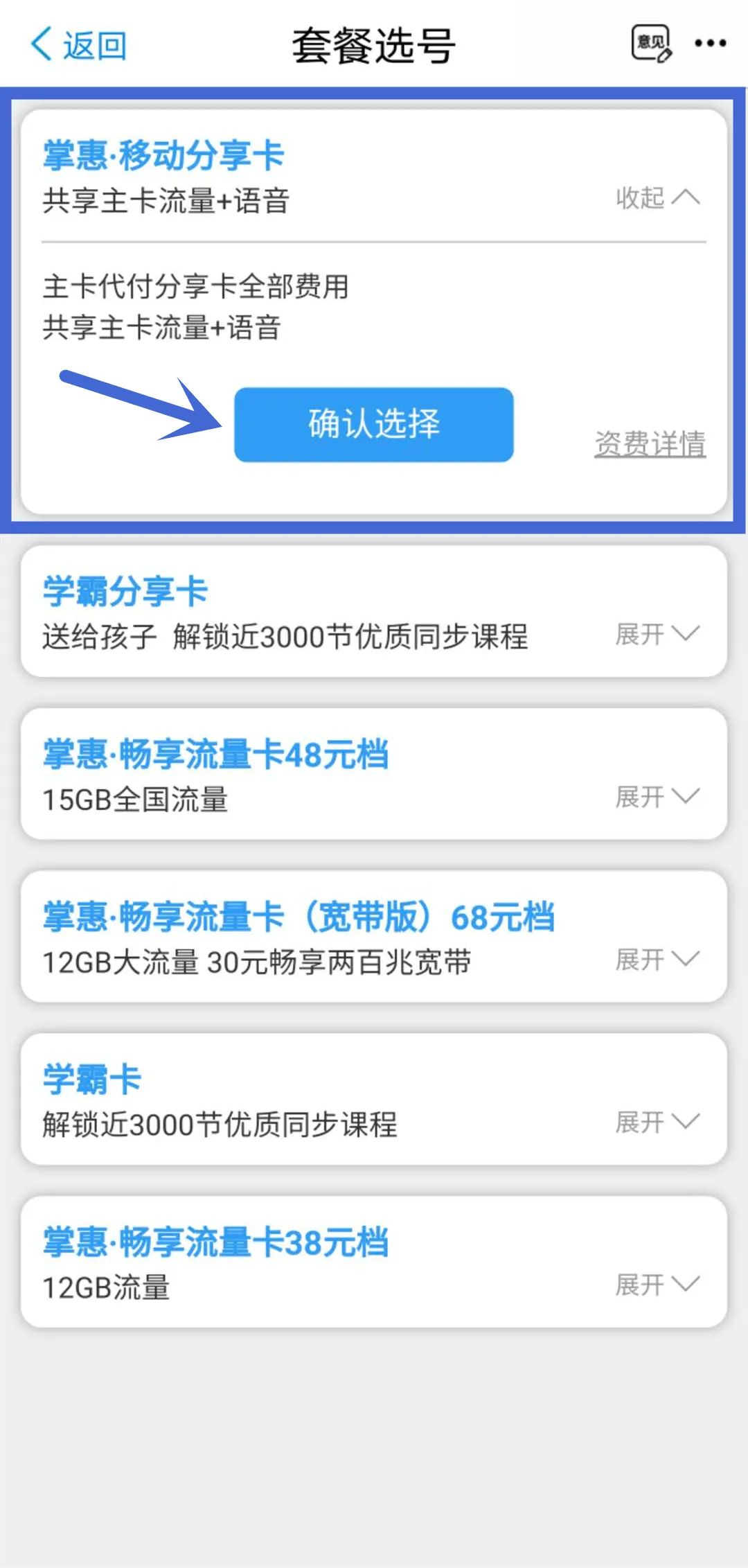Expand the 学霸分享卡 plan
The image size is (748, 1568).
tap(658, 634)
